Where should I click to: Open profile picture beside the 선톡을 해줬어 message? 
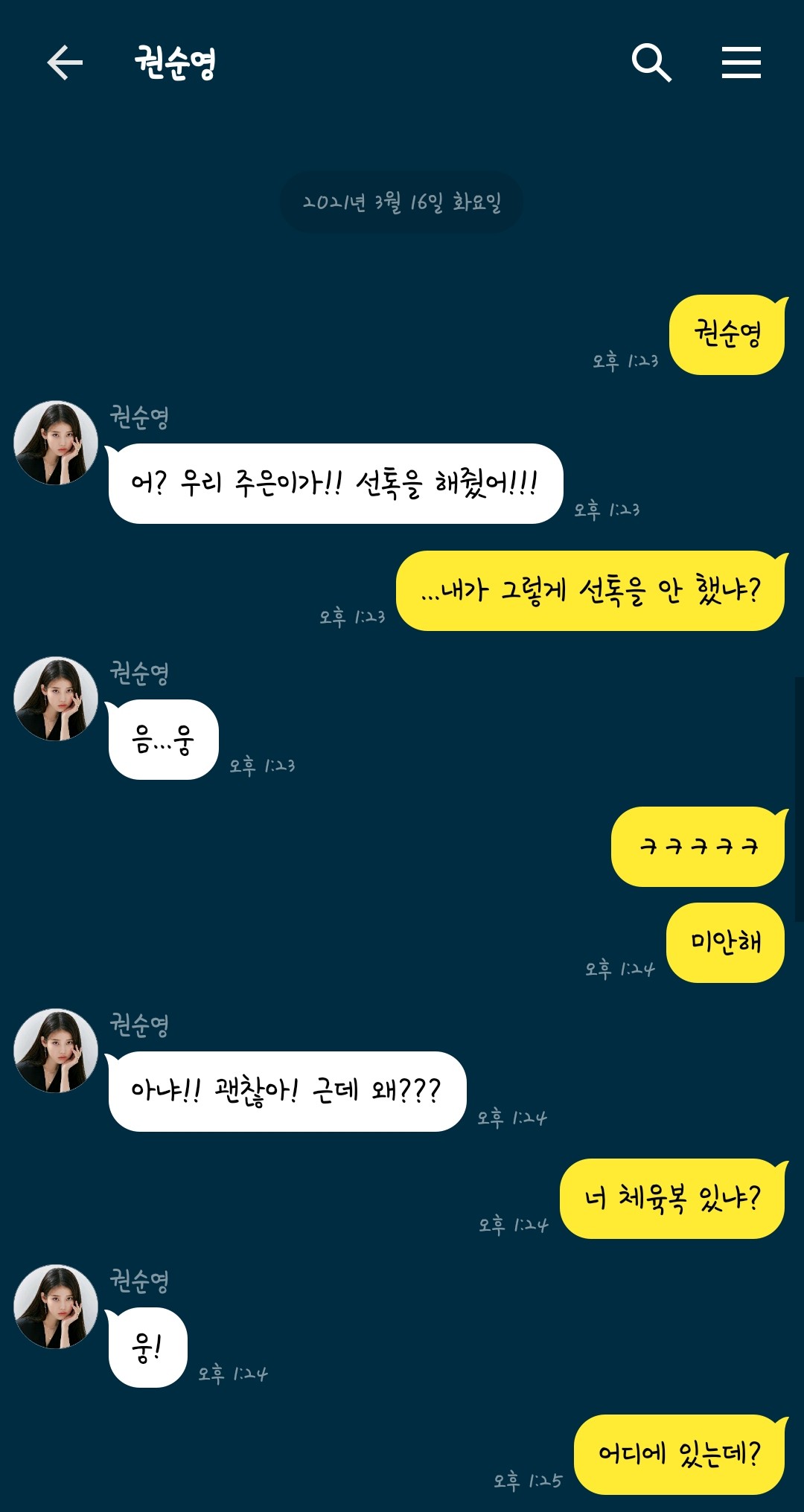(56, 443)
